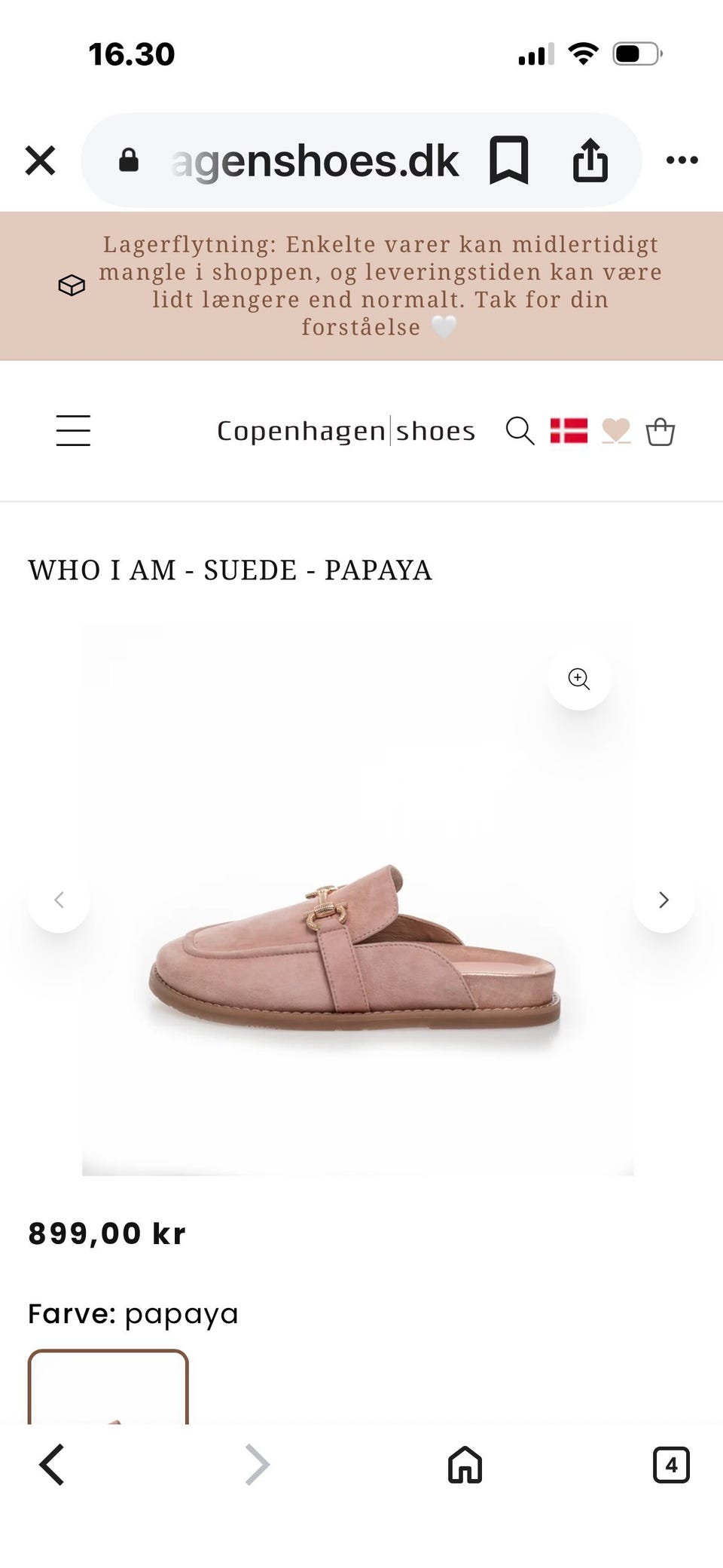Open the product photo of the papaya shoe

pyautogui.click(x=358, y=900)
